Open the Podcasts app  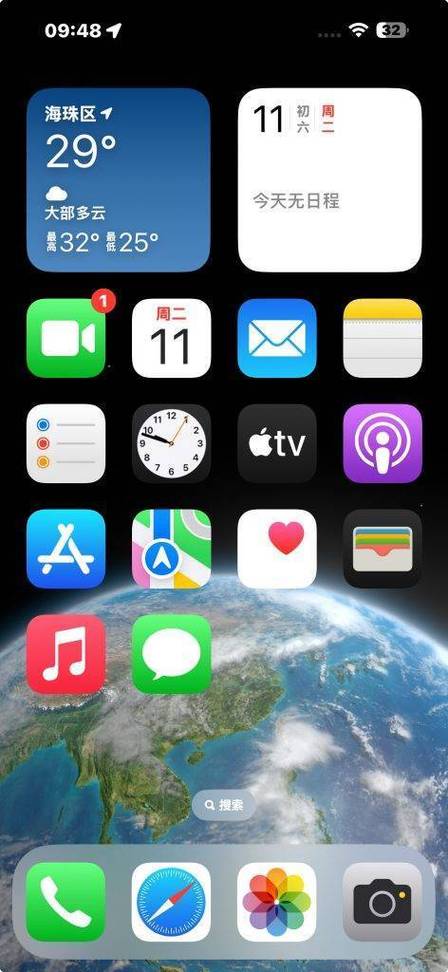[x=382, y=444]
